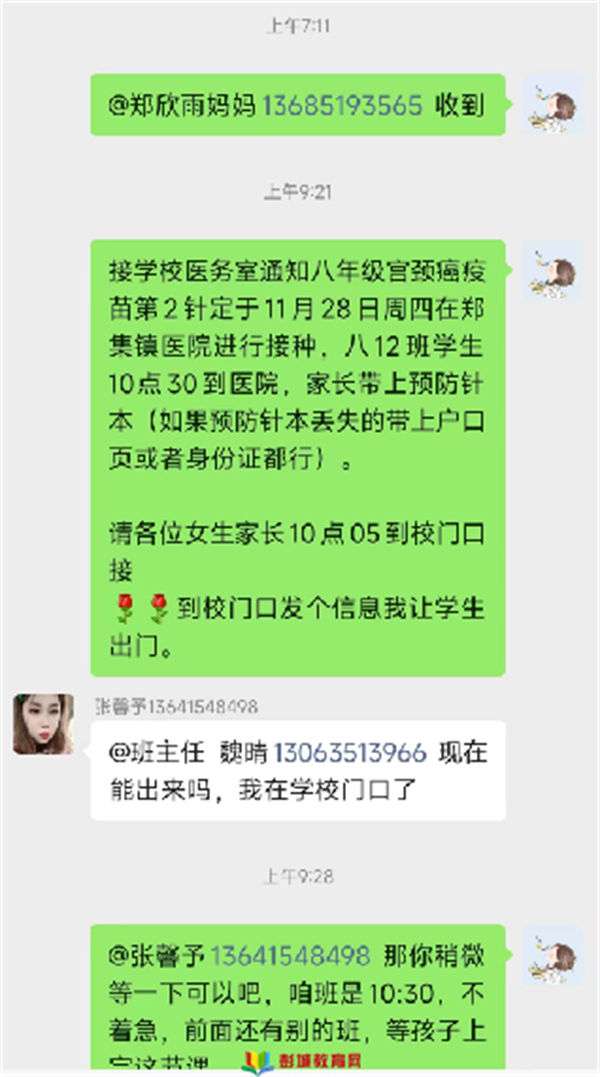The height and width of the screenshot is (1077, 600).
Task: Open 张馨予's profile avatar
Action: (x=43, y=724)
